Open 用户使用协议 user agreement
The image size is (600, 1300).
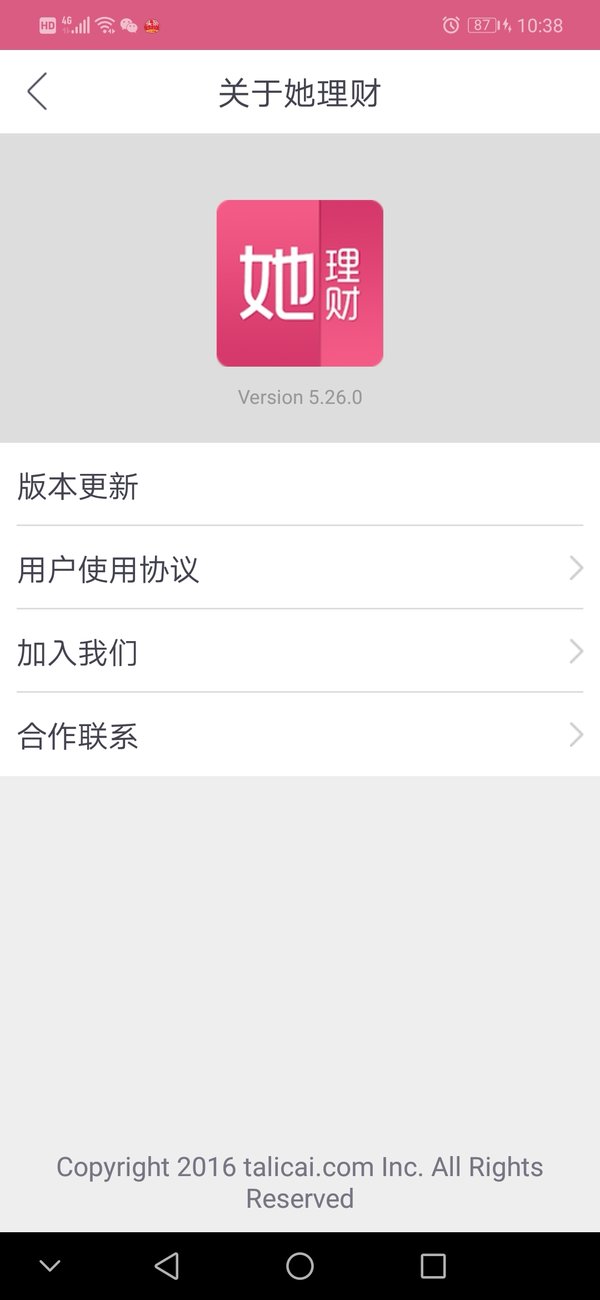click(300, 568)
